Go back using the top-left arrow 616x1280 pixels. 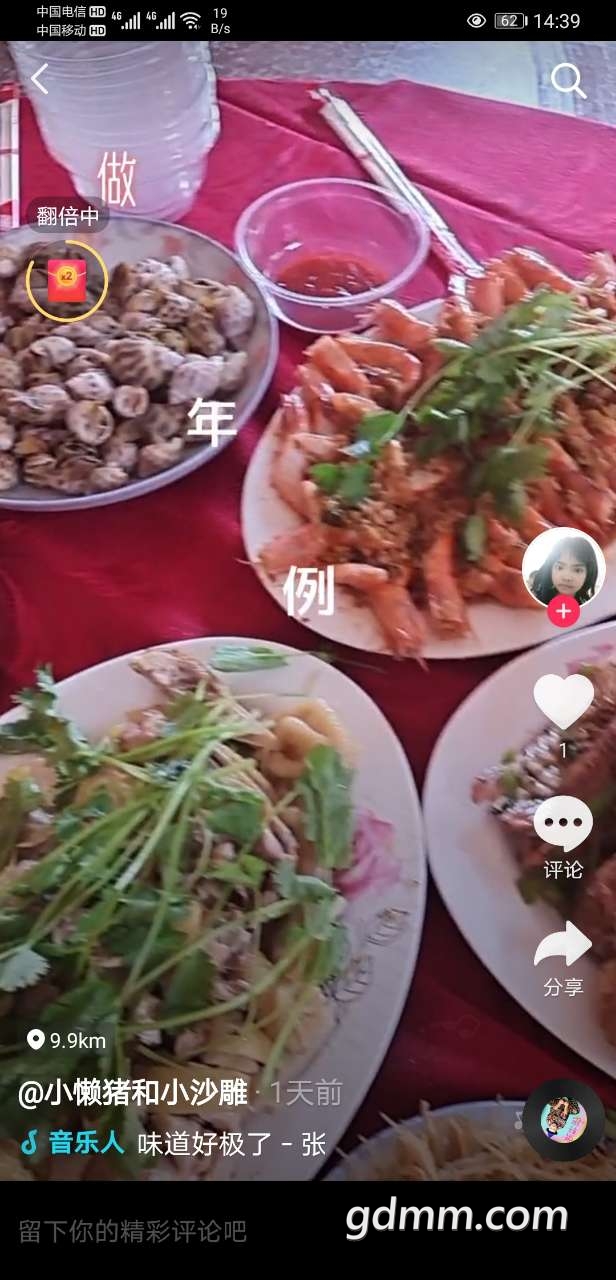point(40,79)
